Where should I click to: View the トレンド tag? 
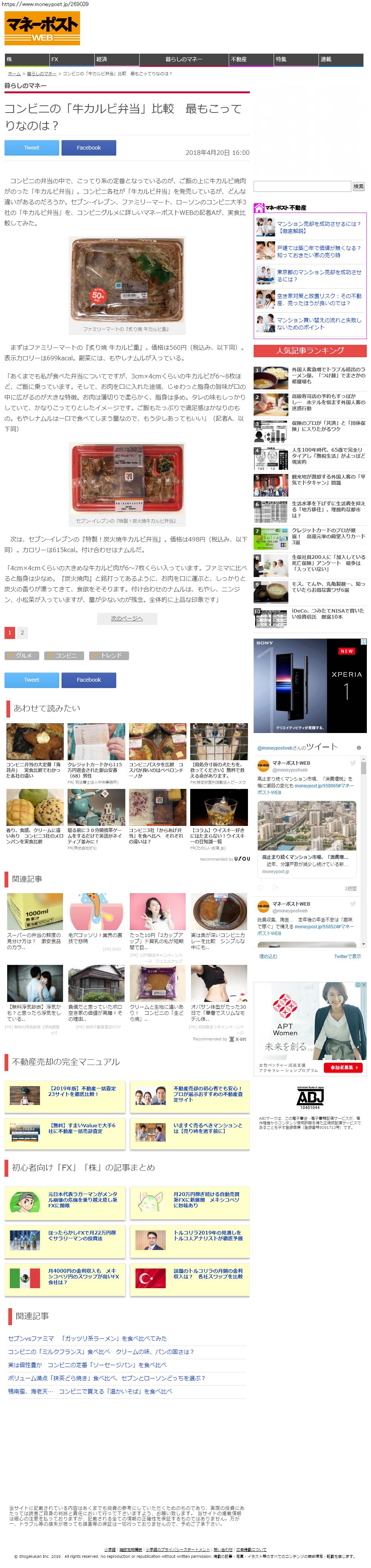(109, 656)
